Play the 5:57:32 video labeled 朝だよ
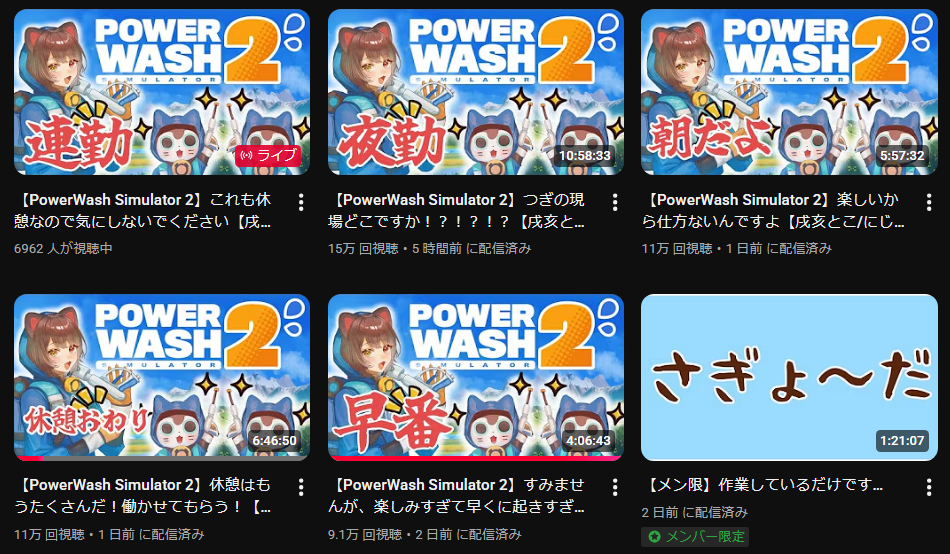 pos(789,92)
